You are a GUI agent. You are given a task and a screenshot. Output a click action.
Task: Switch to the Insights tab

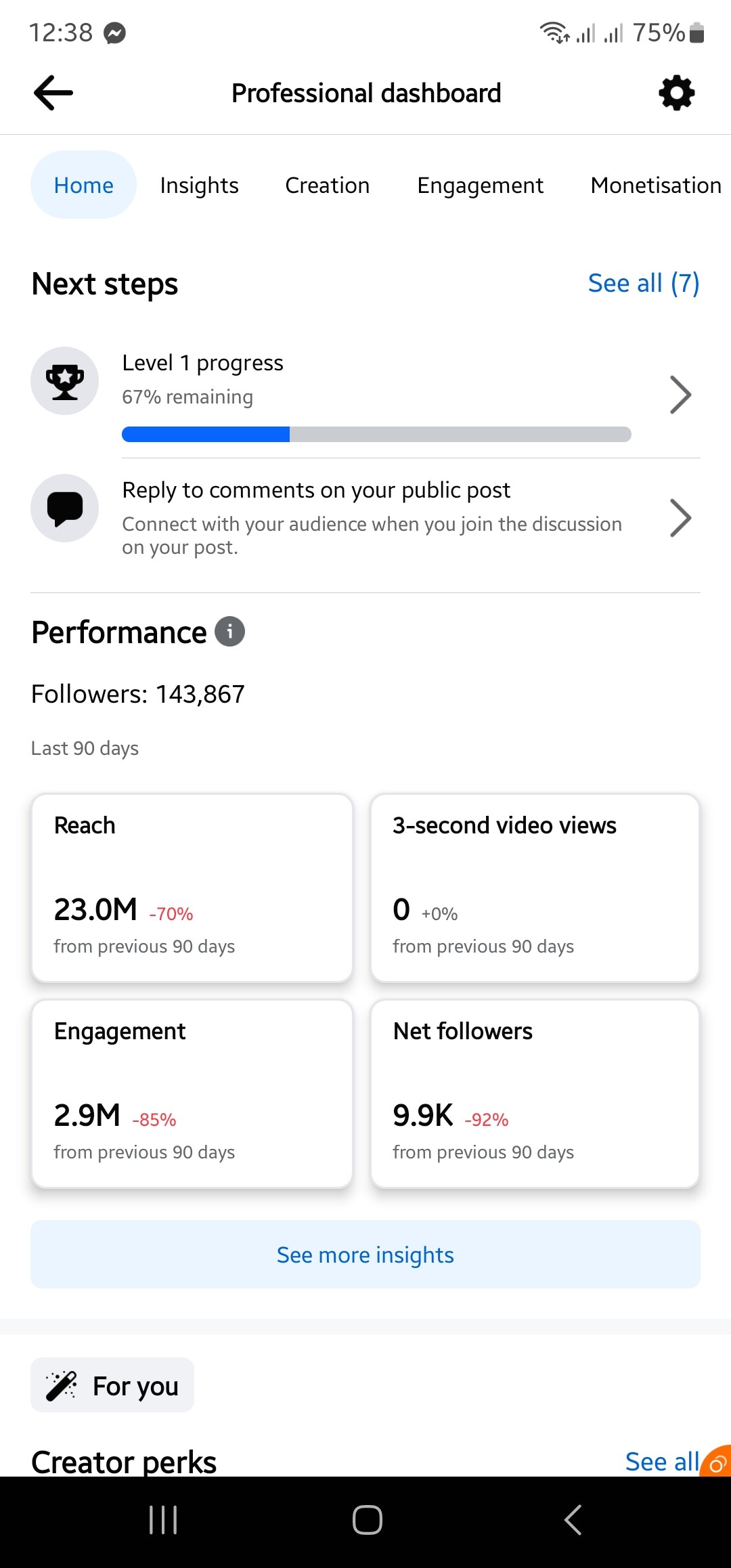(200, 185)
